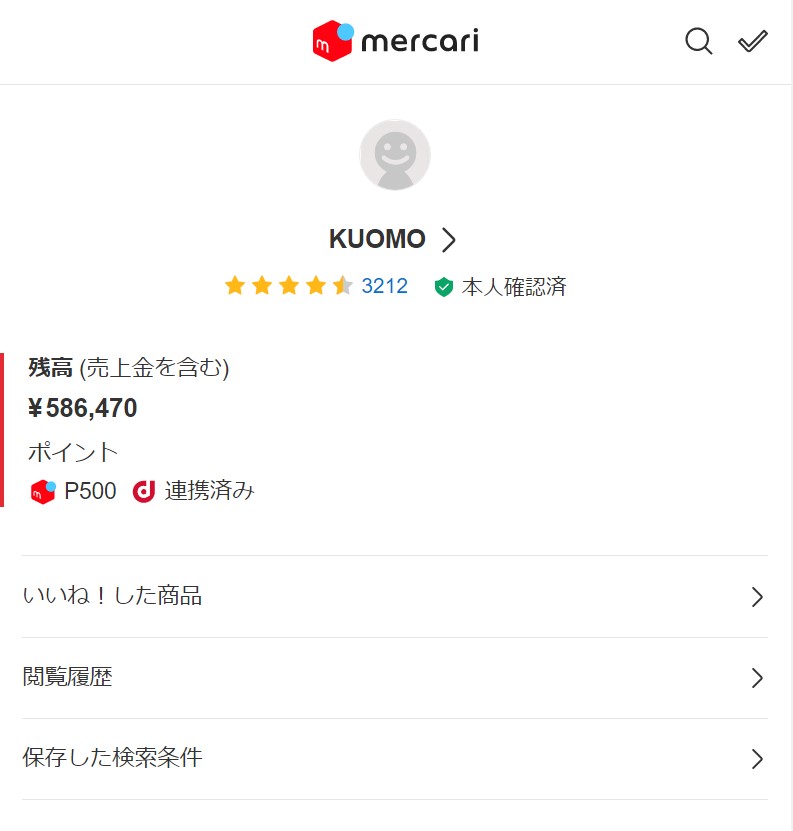
Task: Expand the chevron next to KUOMO
Action: click(x=449, y=240)
